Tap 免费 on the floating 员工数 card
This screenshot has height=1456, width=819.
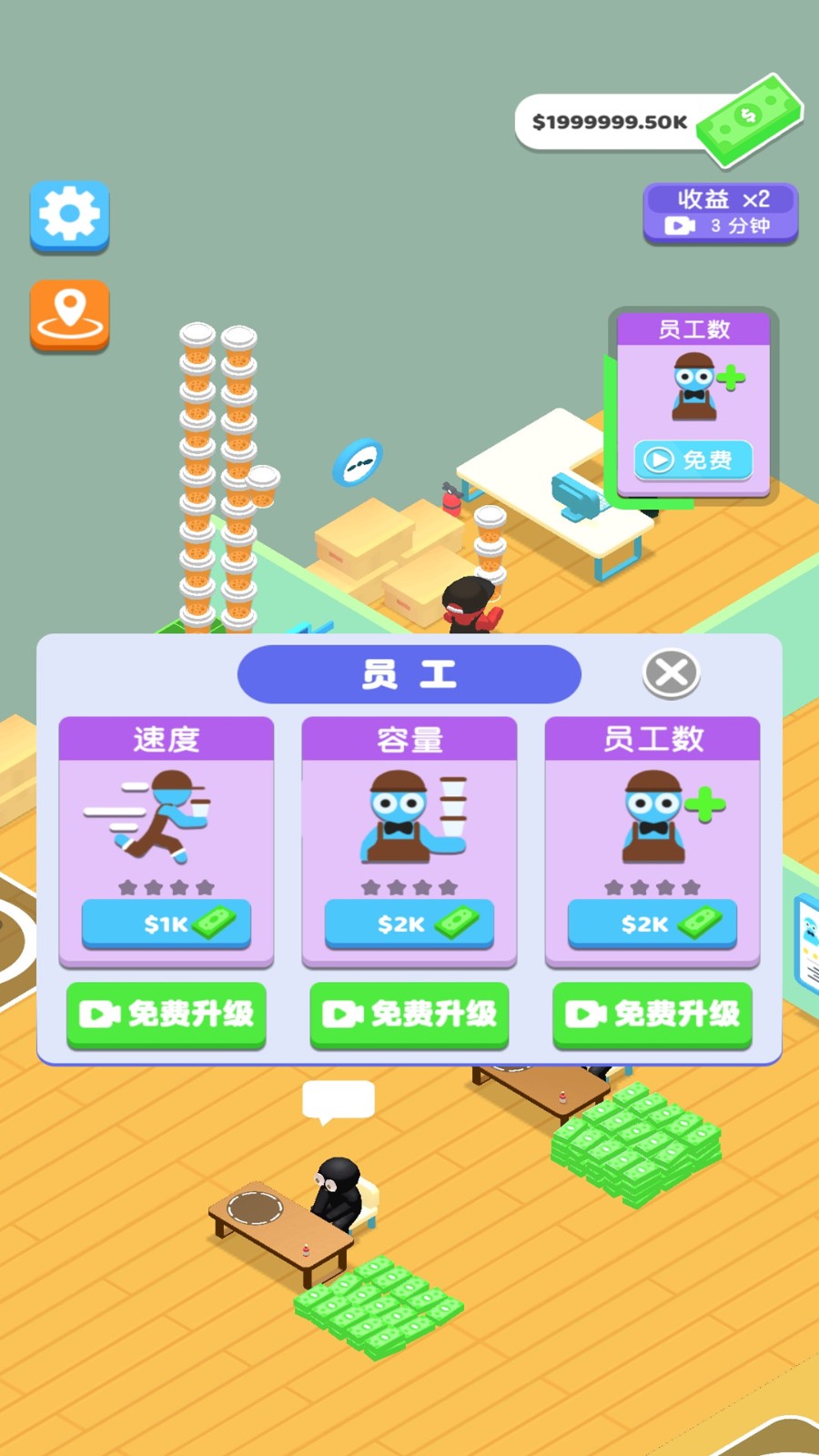[693, 460]
